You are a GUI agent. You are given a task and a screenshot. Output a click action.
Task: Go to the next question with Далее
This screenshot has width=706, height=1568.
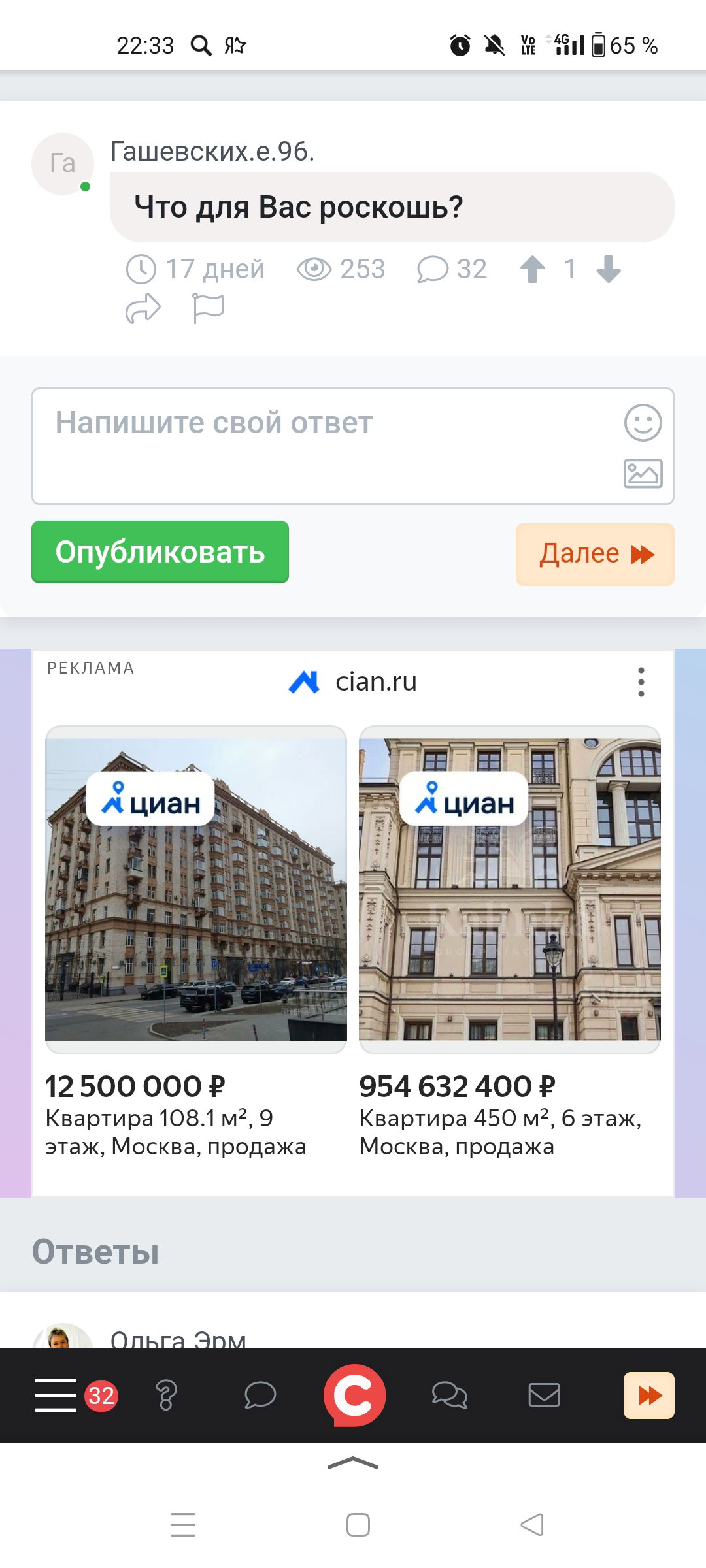pyautogui.click(x=595, y=554)
